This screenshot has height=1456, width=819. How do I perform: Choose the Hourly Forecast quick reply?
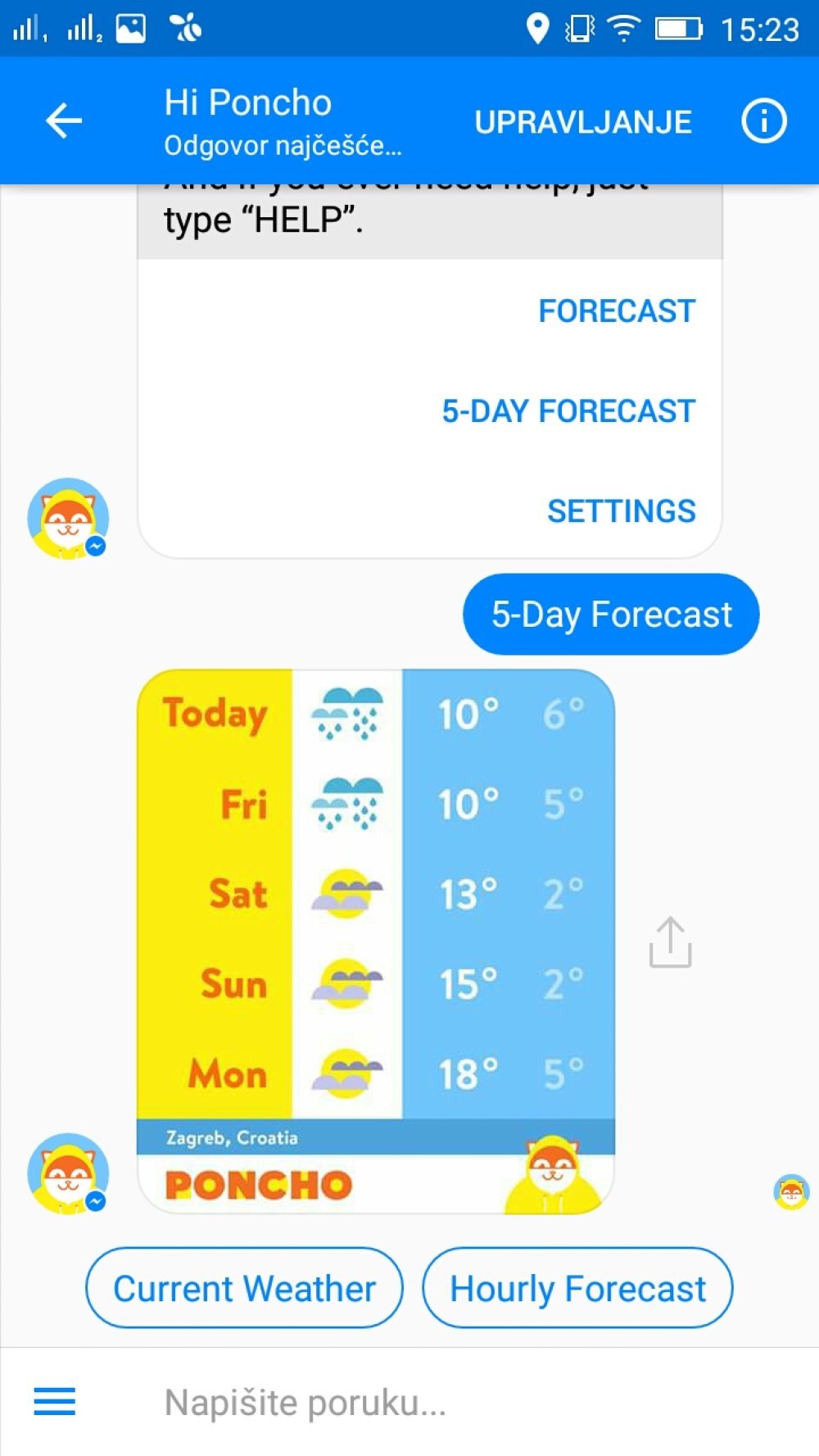[577, 1288]
